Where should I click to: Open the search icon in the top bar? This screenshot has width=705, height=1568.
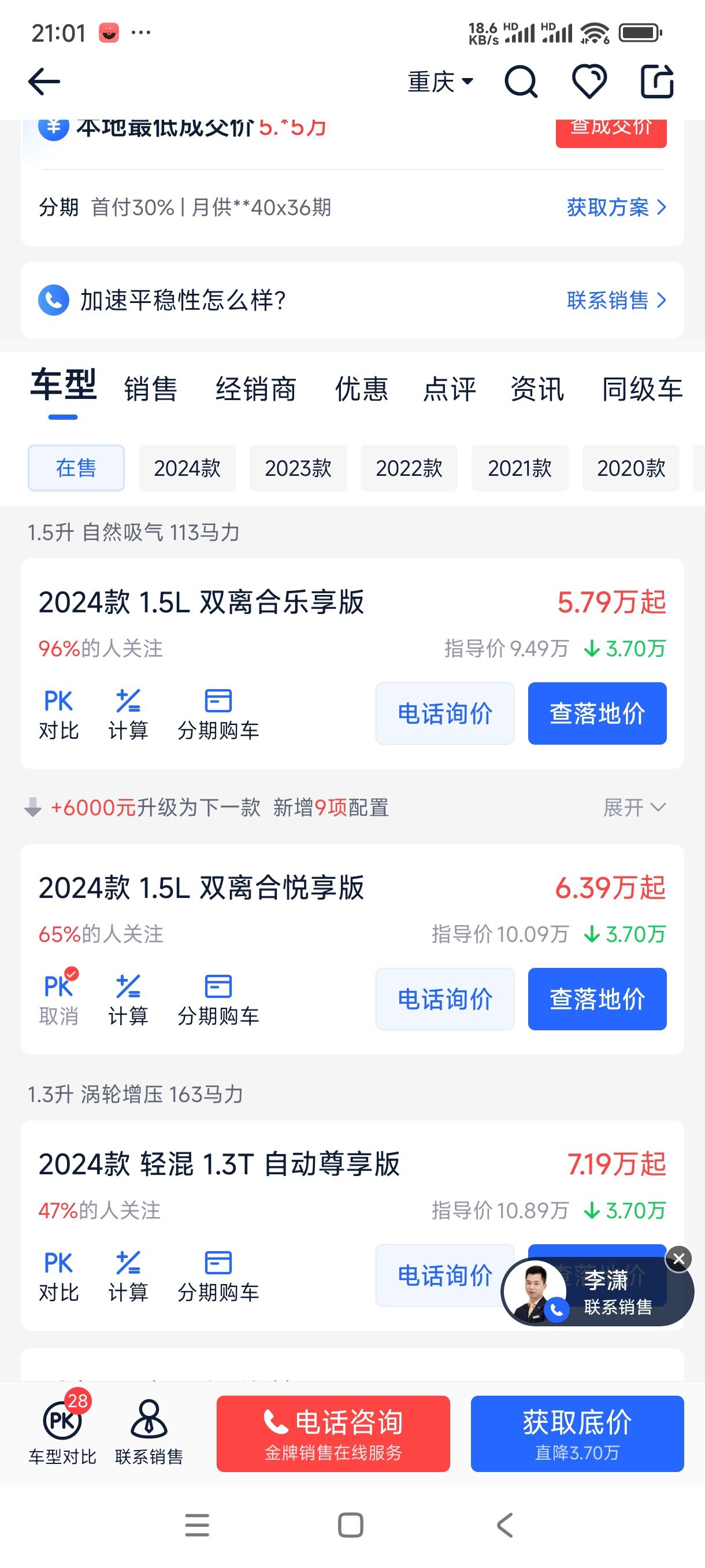521,82
